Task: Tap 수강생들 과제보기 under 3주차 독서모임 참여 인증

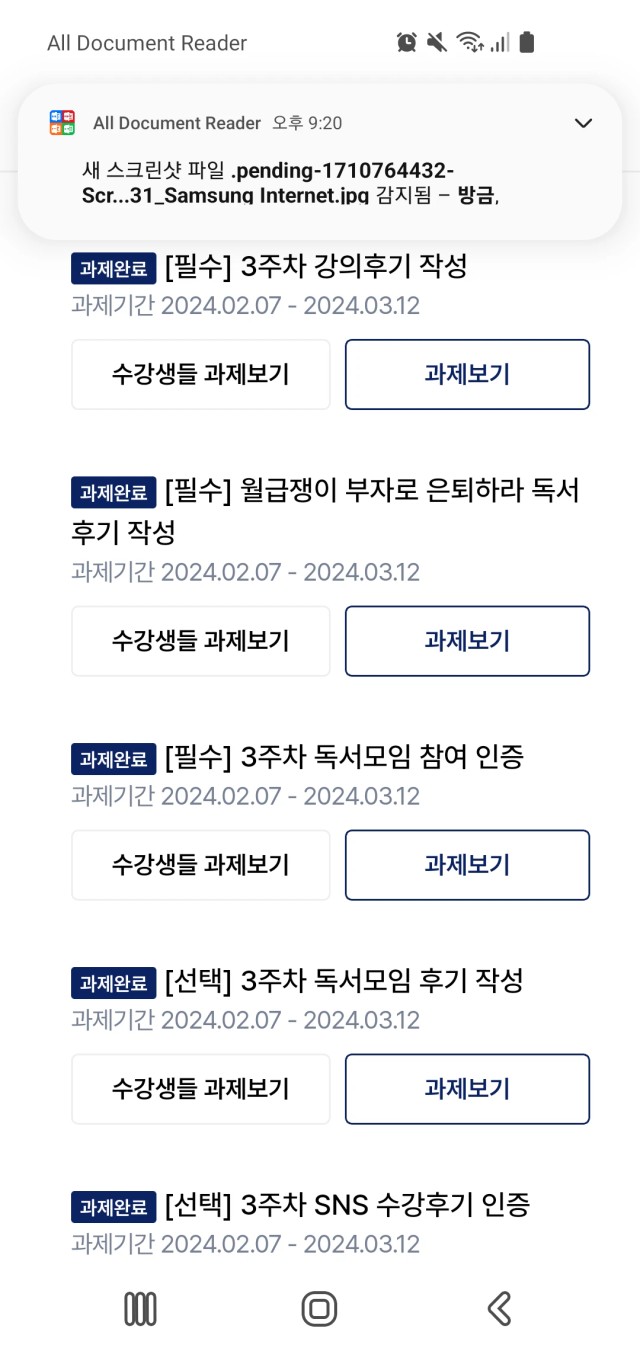Action: [x=200, y=865]
